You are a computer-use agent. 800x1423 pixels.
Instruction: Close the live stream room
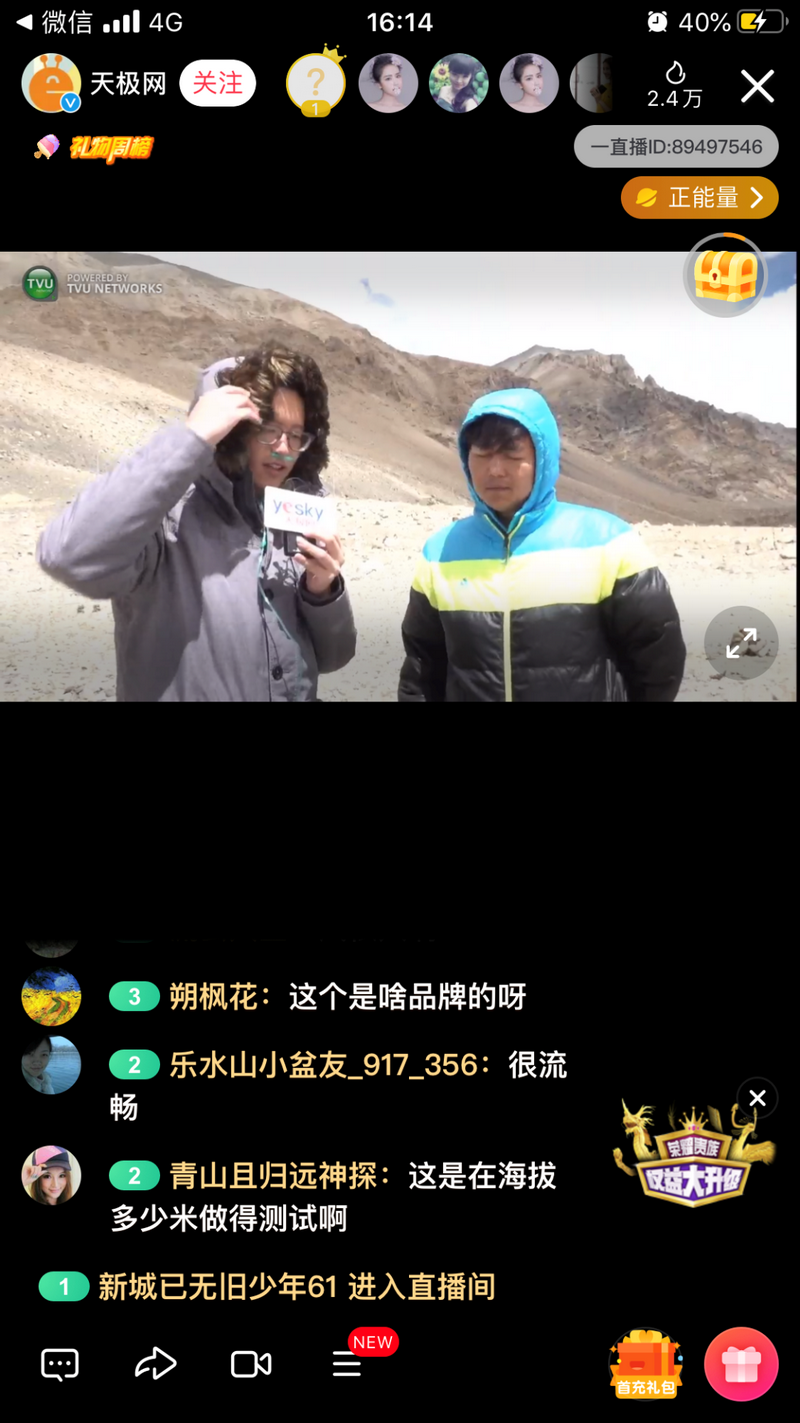[757, 87]
